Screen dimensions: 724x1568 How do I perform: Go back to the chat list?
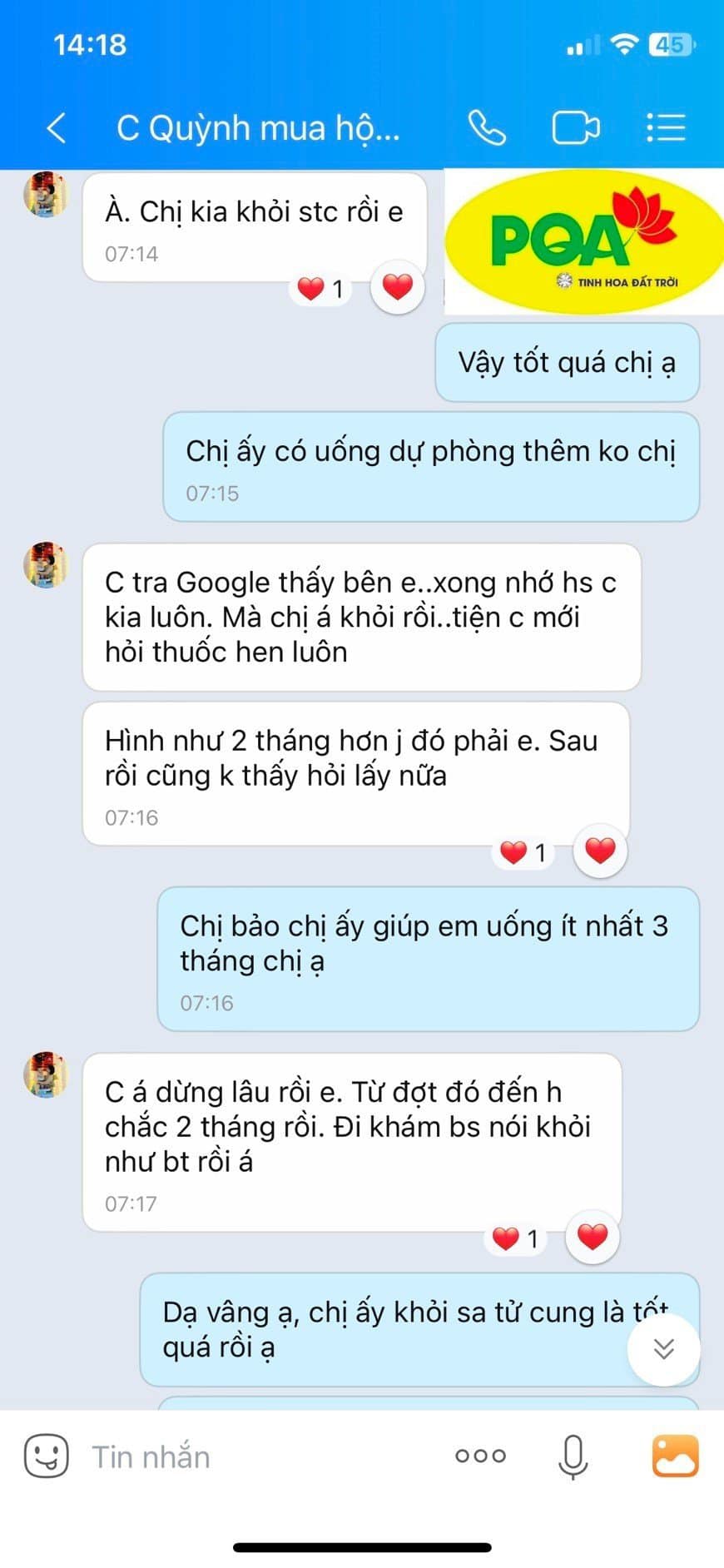(56, 128)
